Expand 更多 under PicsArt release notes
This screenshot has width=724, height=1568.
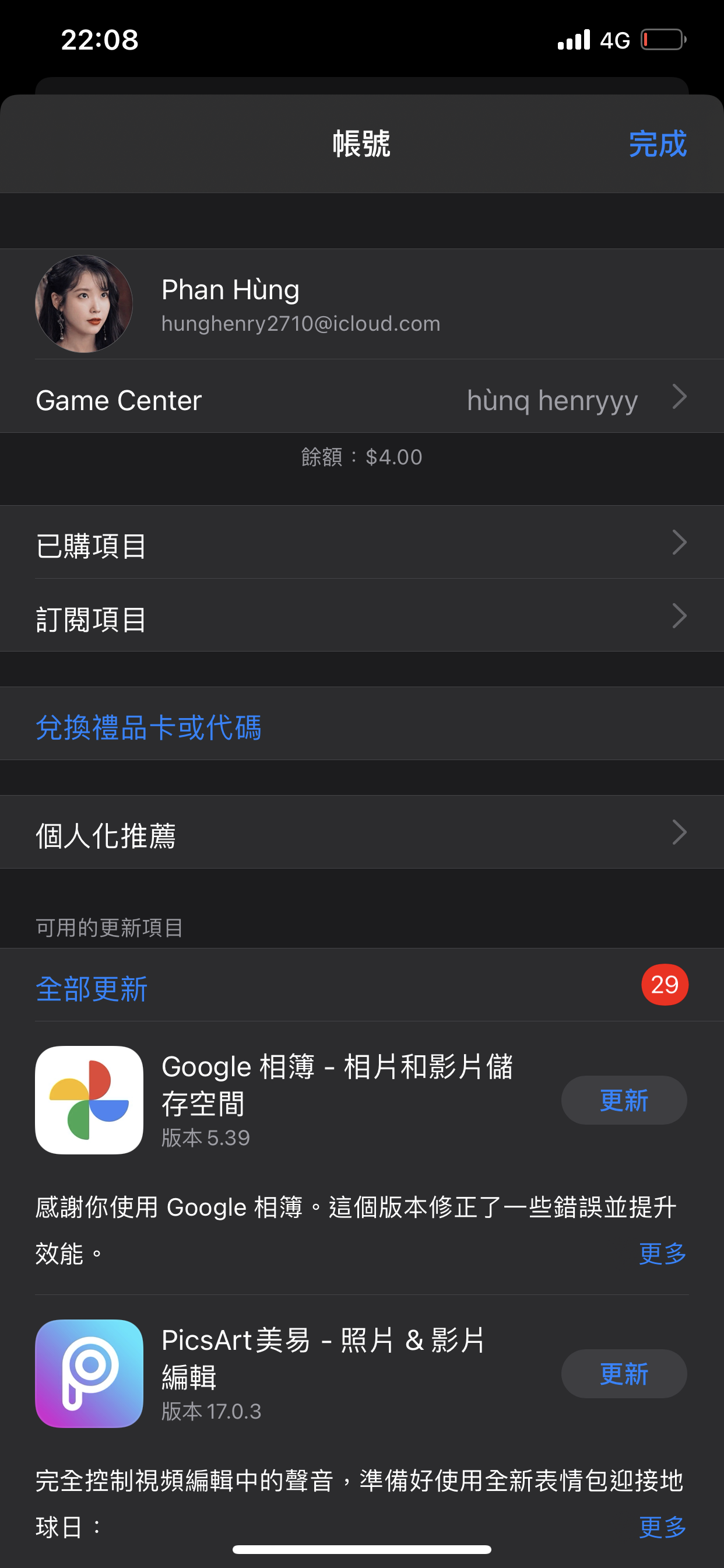(662, 1527)
